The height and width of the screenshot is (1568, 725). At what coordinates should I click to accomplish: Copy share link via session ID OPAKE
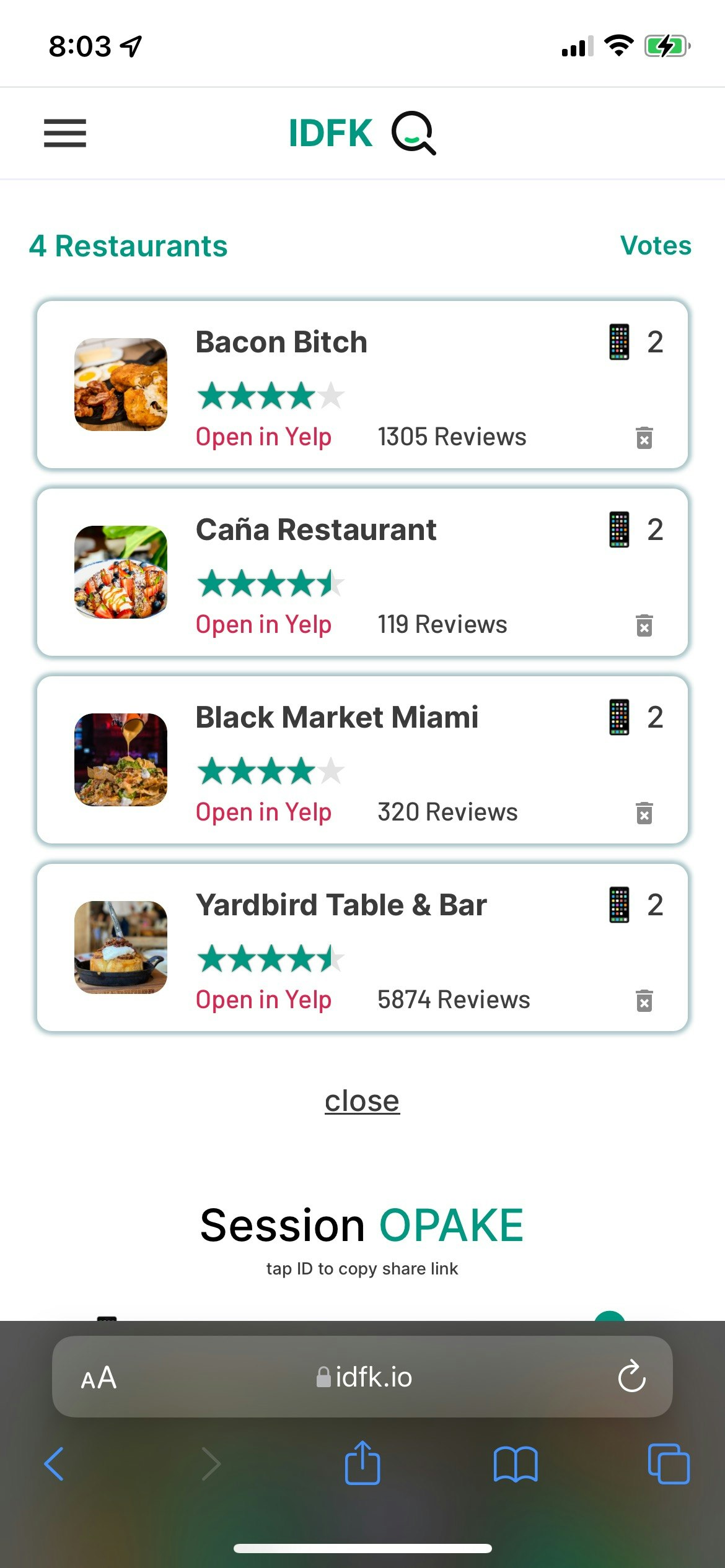451,1226
